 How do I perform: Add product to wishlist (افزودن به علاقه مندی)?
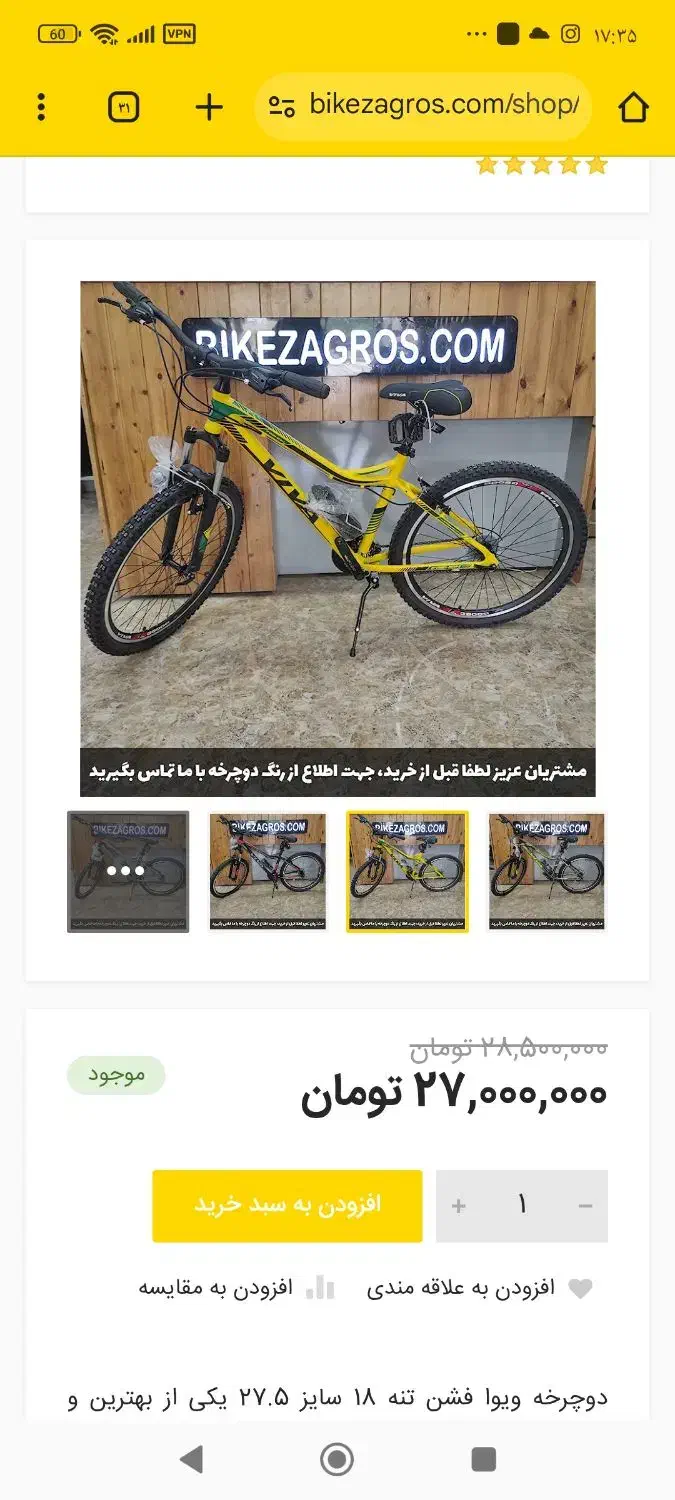tap(480, 1288)
